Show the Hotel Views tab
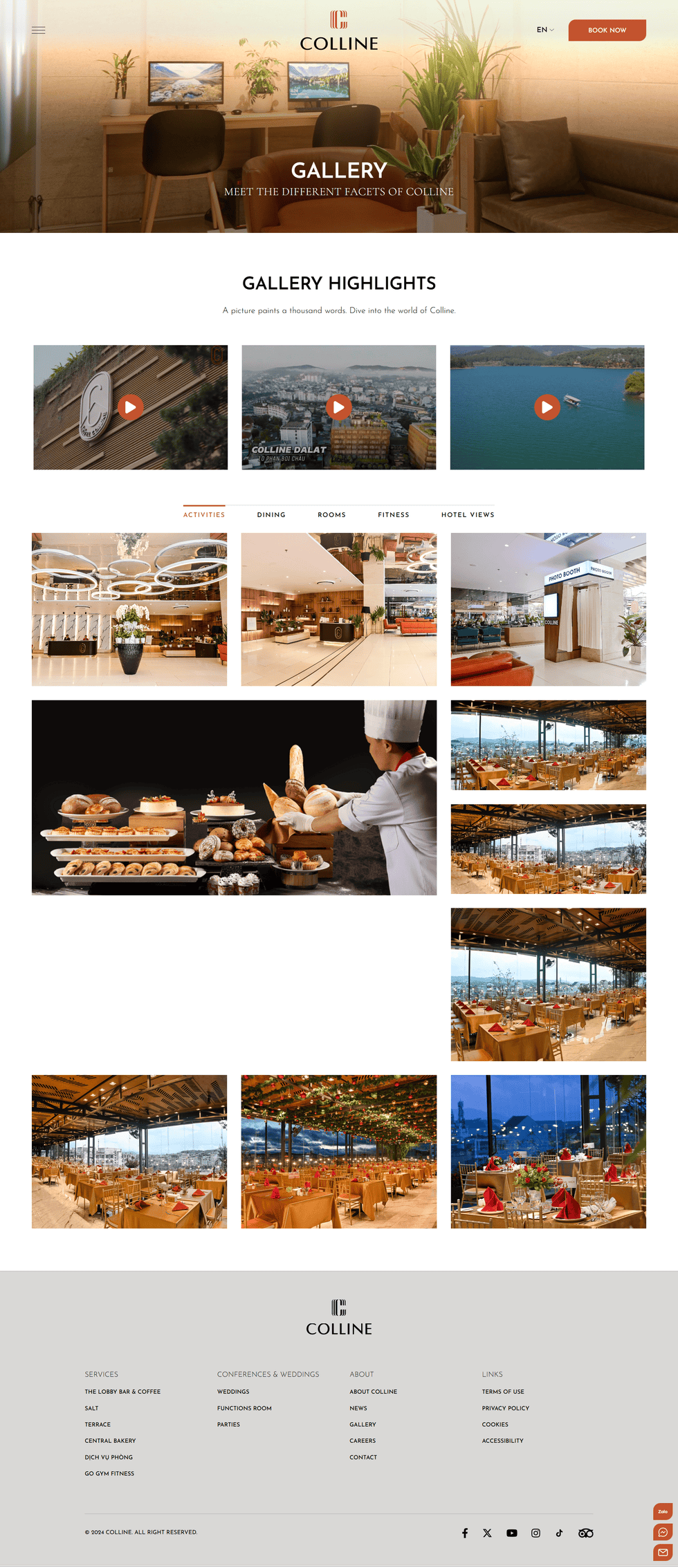678x1568 pixels. pyautogui.click(x=468, y=515)
